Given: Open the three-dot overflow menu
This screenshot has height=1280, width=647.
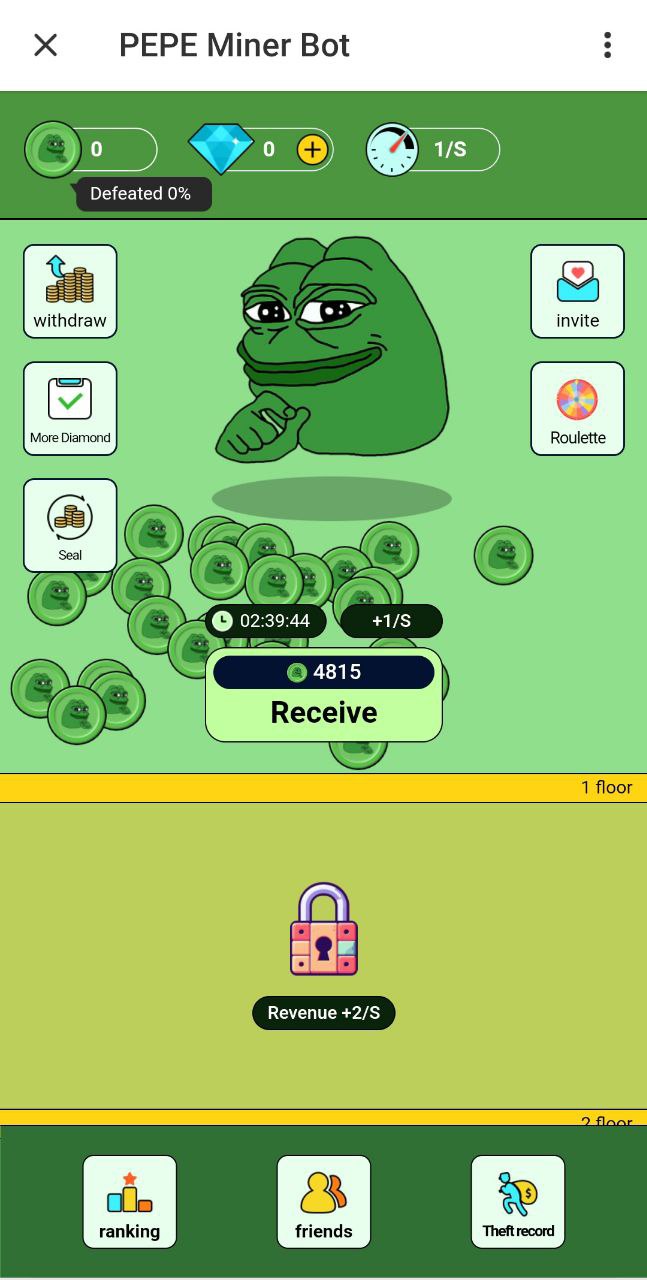Looking at the screenshot, I should pos(607,45).
